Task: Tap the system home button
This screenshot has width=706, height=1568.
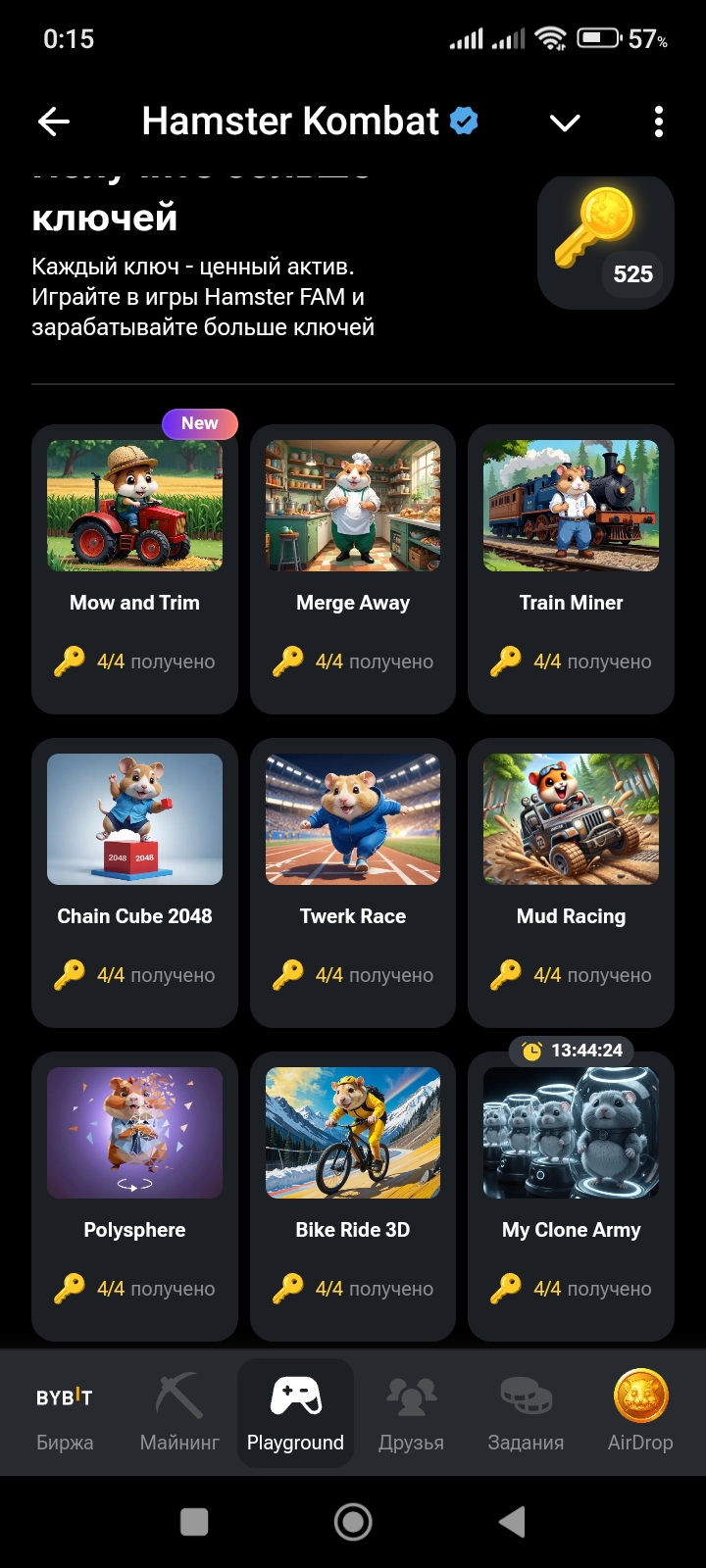Action: point(353,1522)
